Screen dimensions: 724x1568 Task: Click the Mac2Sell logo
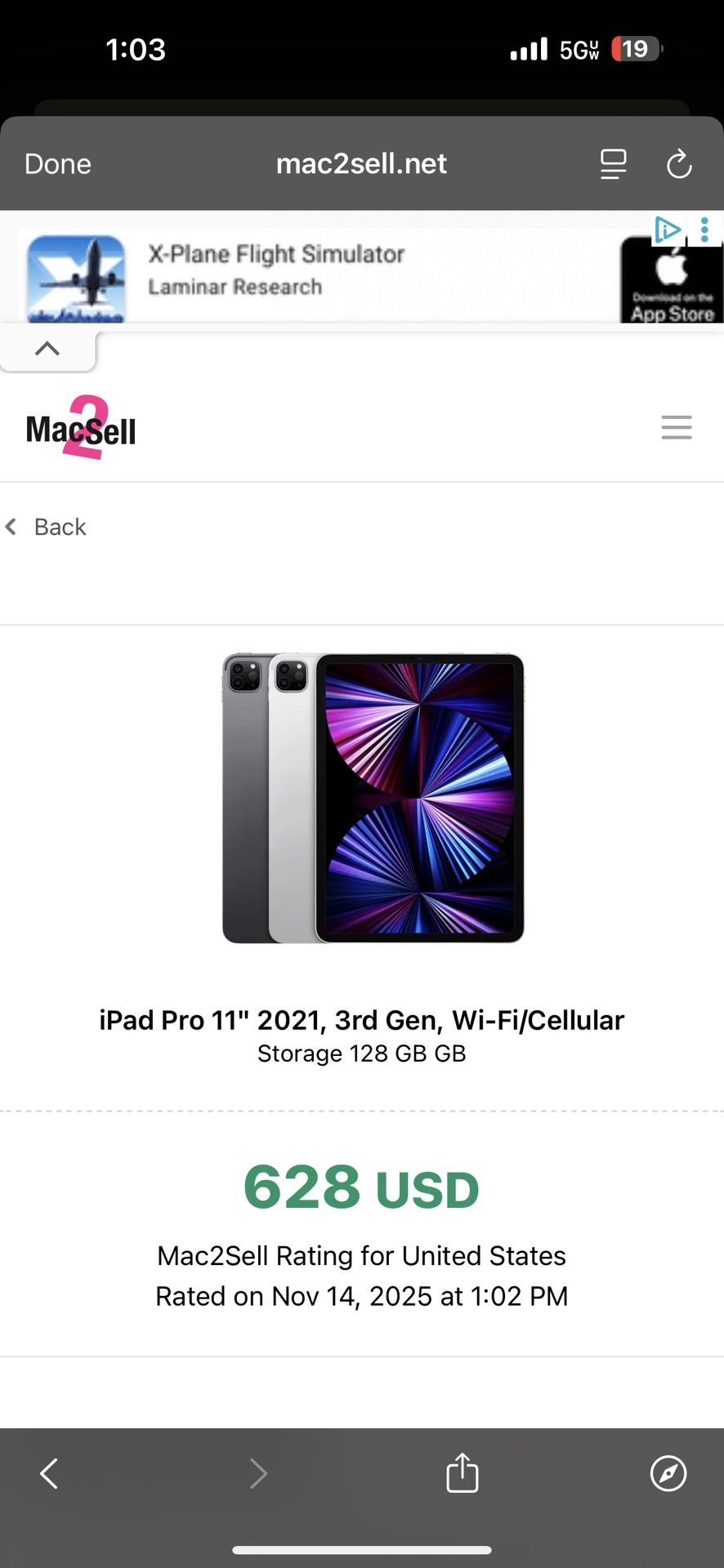tap(80, 427)
